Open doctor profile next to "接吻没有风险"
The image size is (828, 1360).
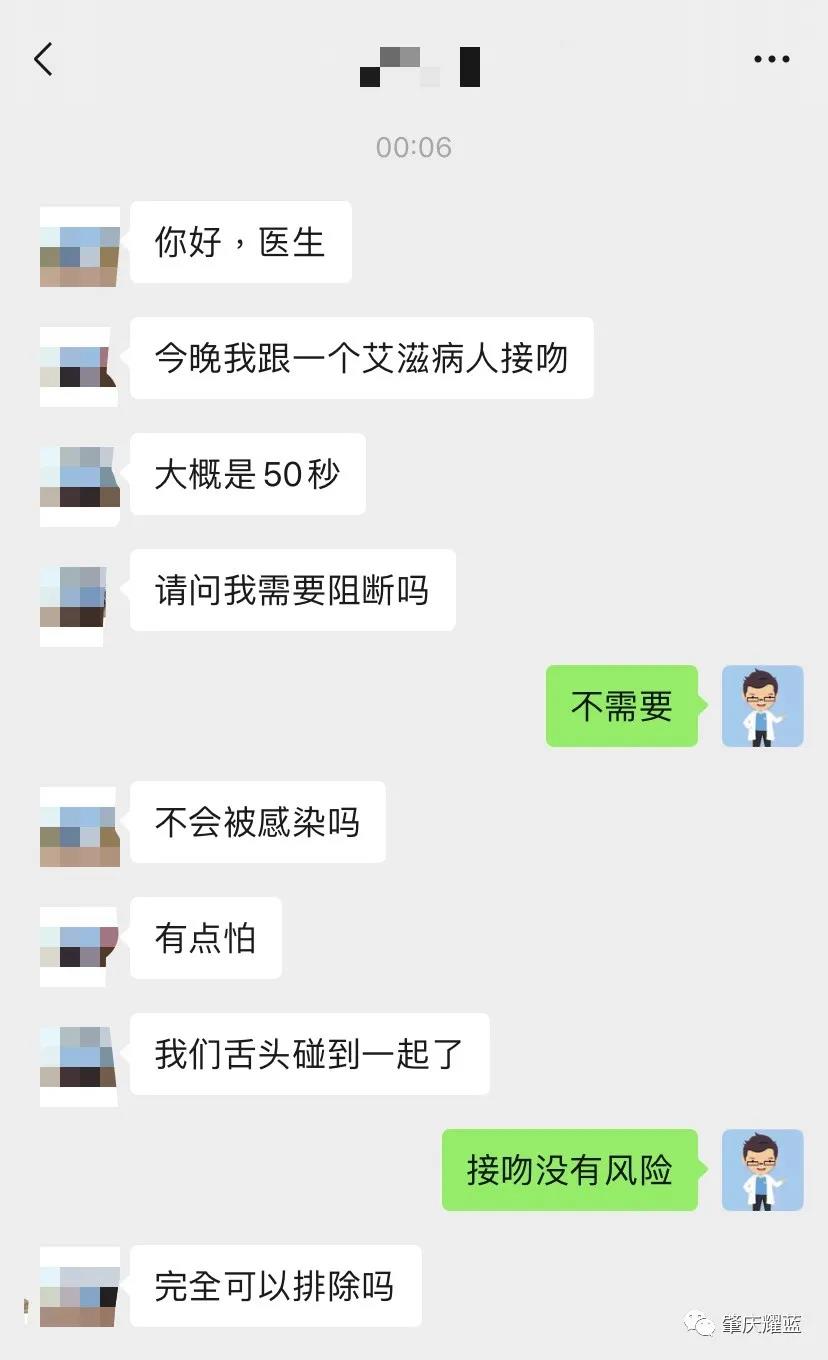coord(762,1170)
